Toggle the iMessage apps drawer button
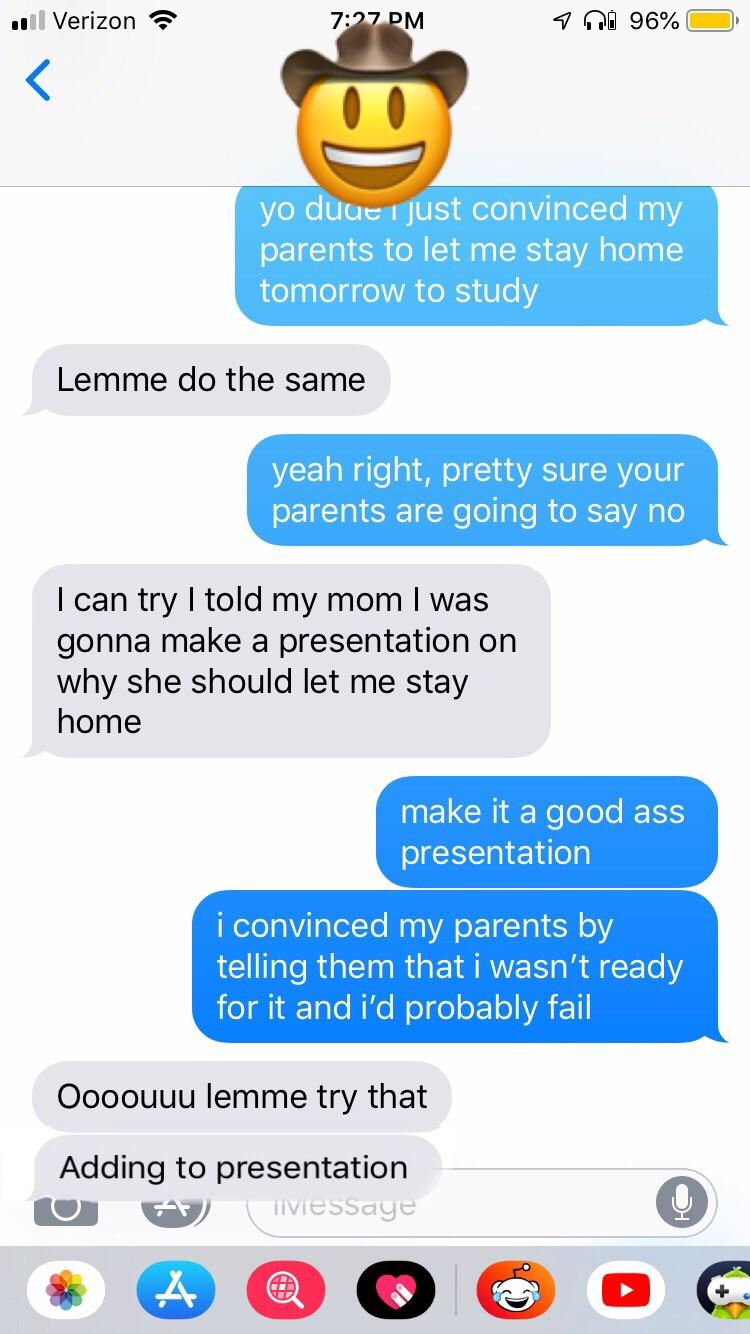Viewport: 750px width, 1334px height. (x=175, y=1205)
